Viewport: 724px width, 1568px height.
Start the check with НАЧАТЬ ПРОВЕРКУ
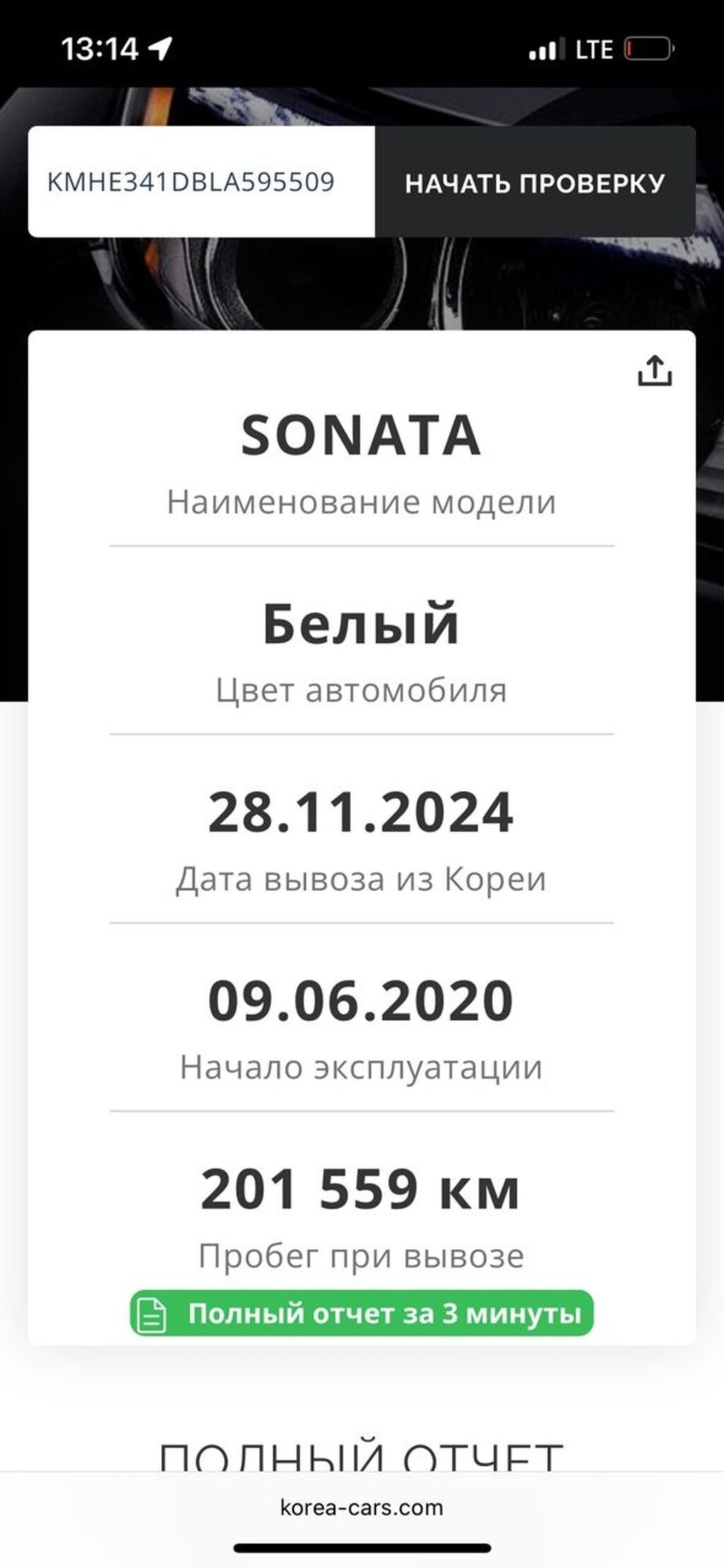[x=535, y=183]
